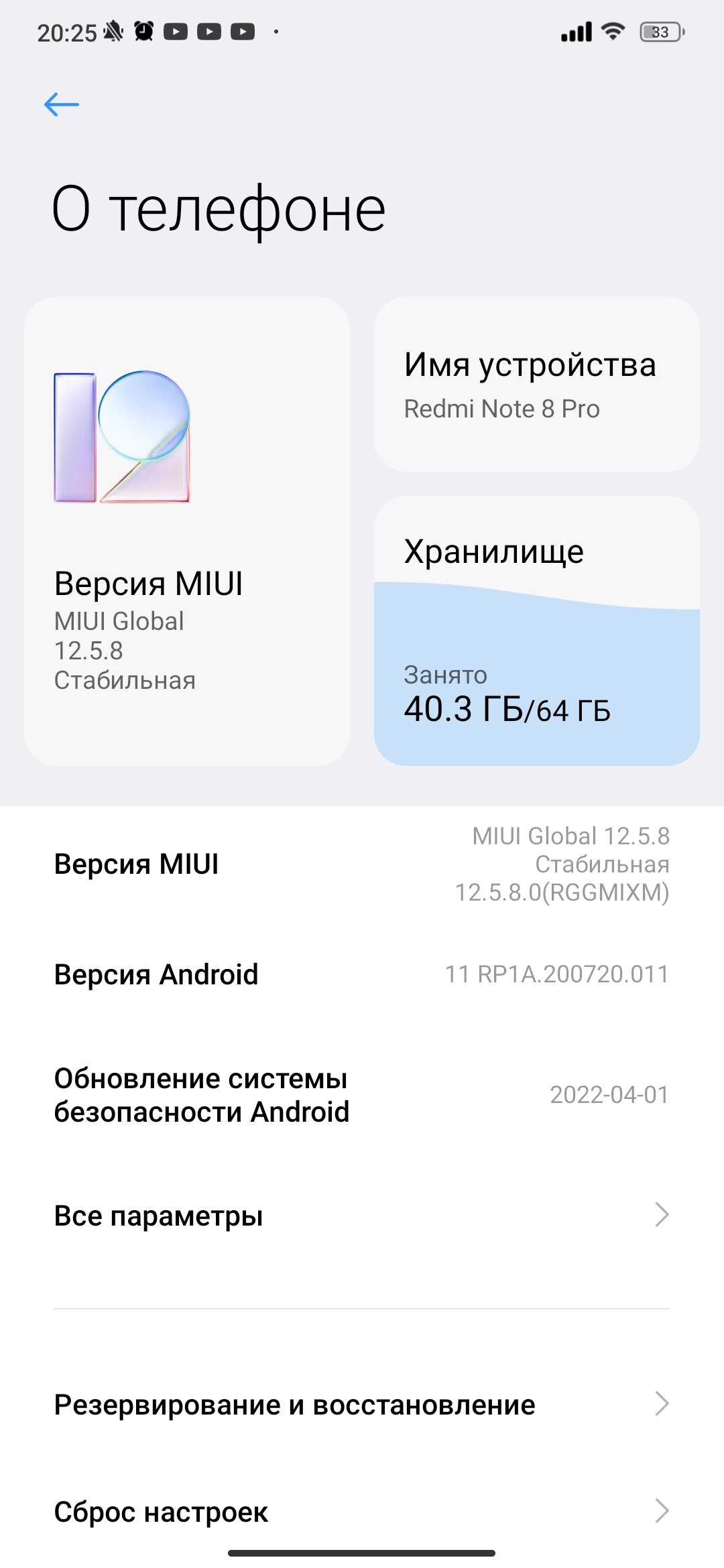The image size is (724, 1568).
Task: Open Все параметры
Action: pyautogui.click(x=362, y=1215)
